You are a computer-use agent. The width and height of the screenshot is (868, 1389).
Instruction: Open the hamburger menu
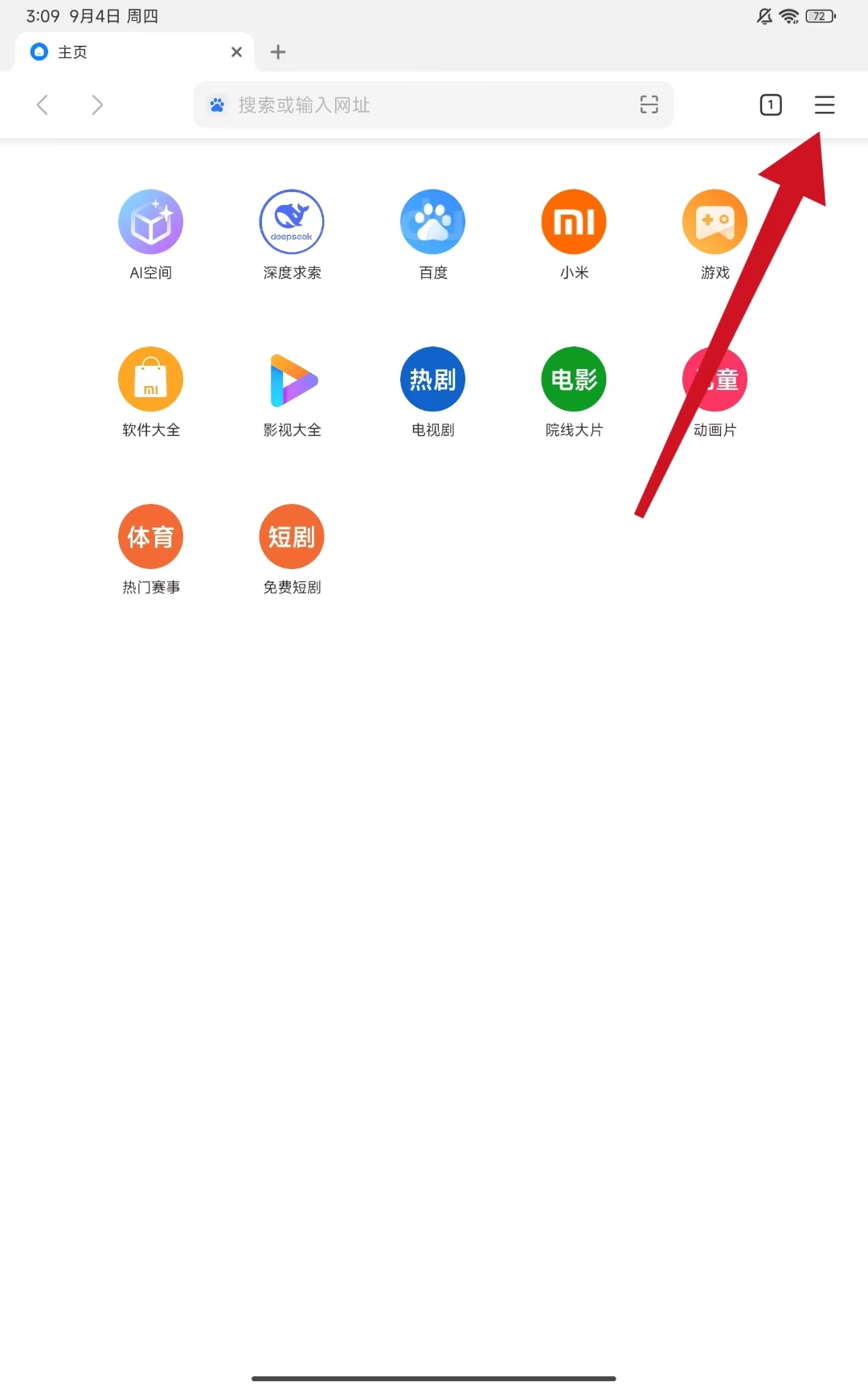coord(824,104)
